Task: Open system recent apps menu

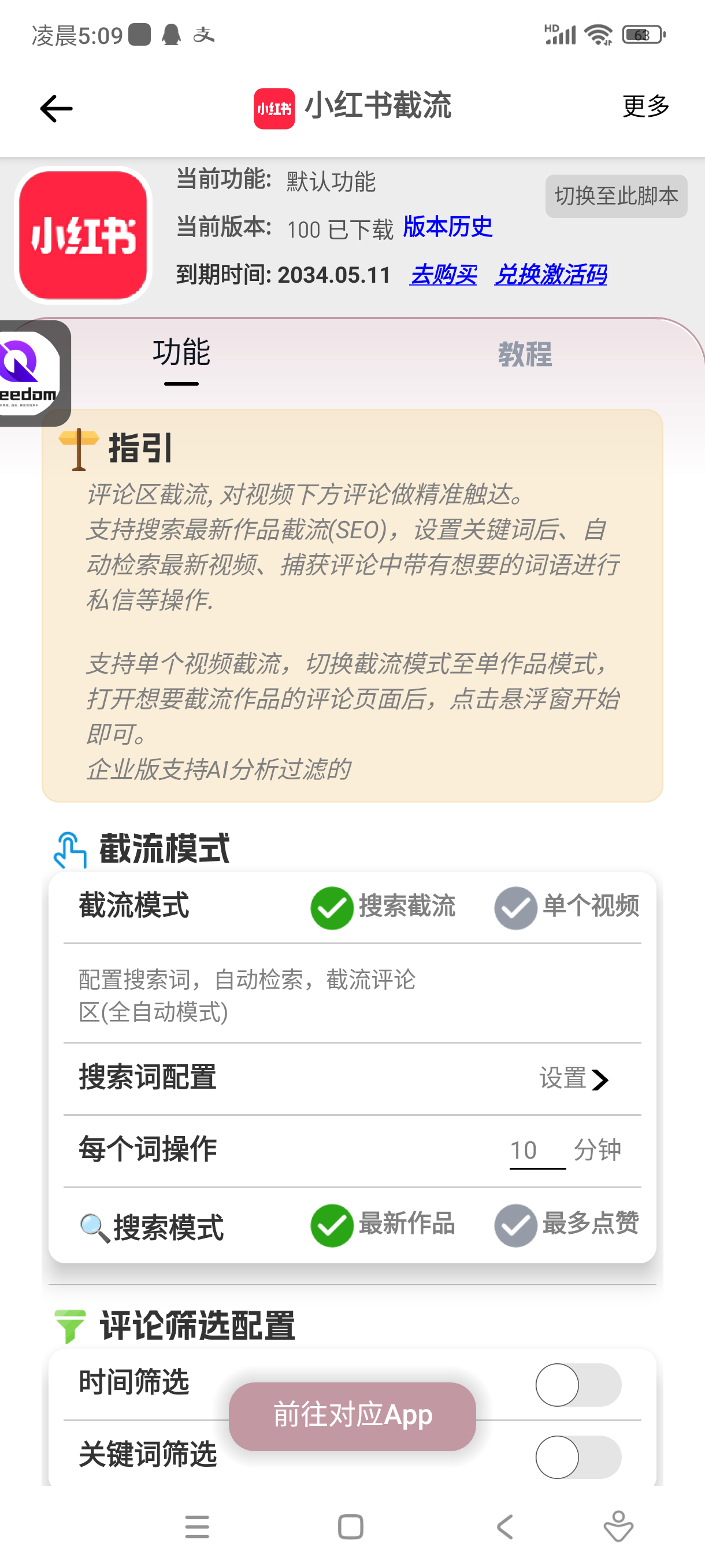Action: point(197,1526)
